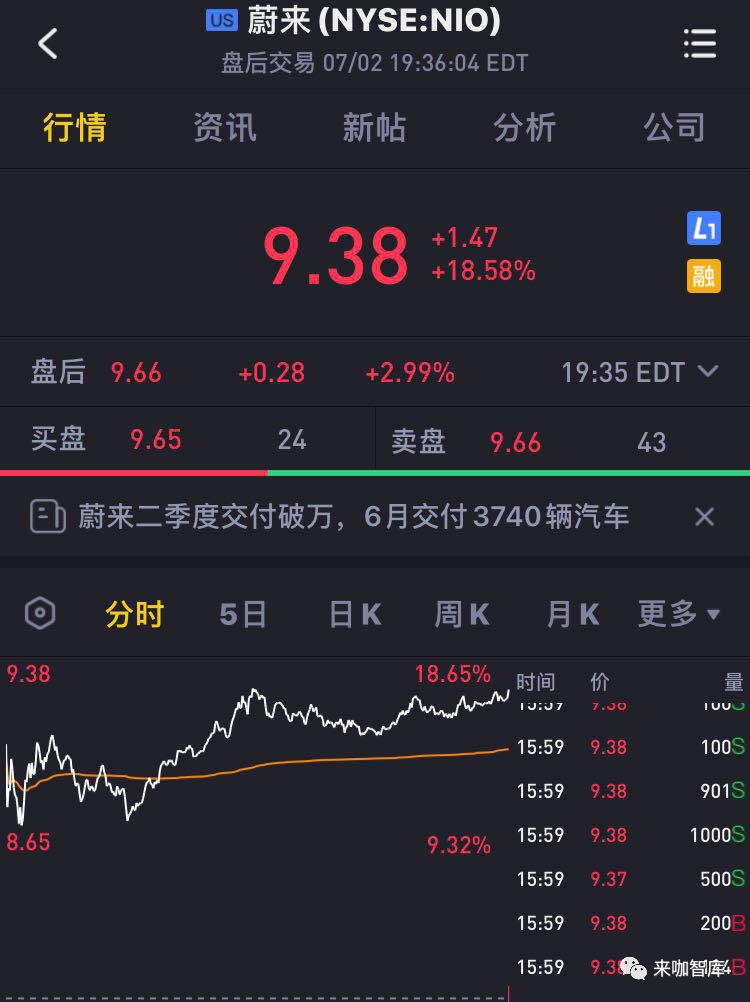Switch chart to 月K
Viewport: 750px width, 1002px height.
point(572,614)
